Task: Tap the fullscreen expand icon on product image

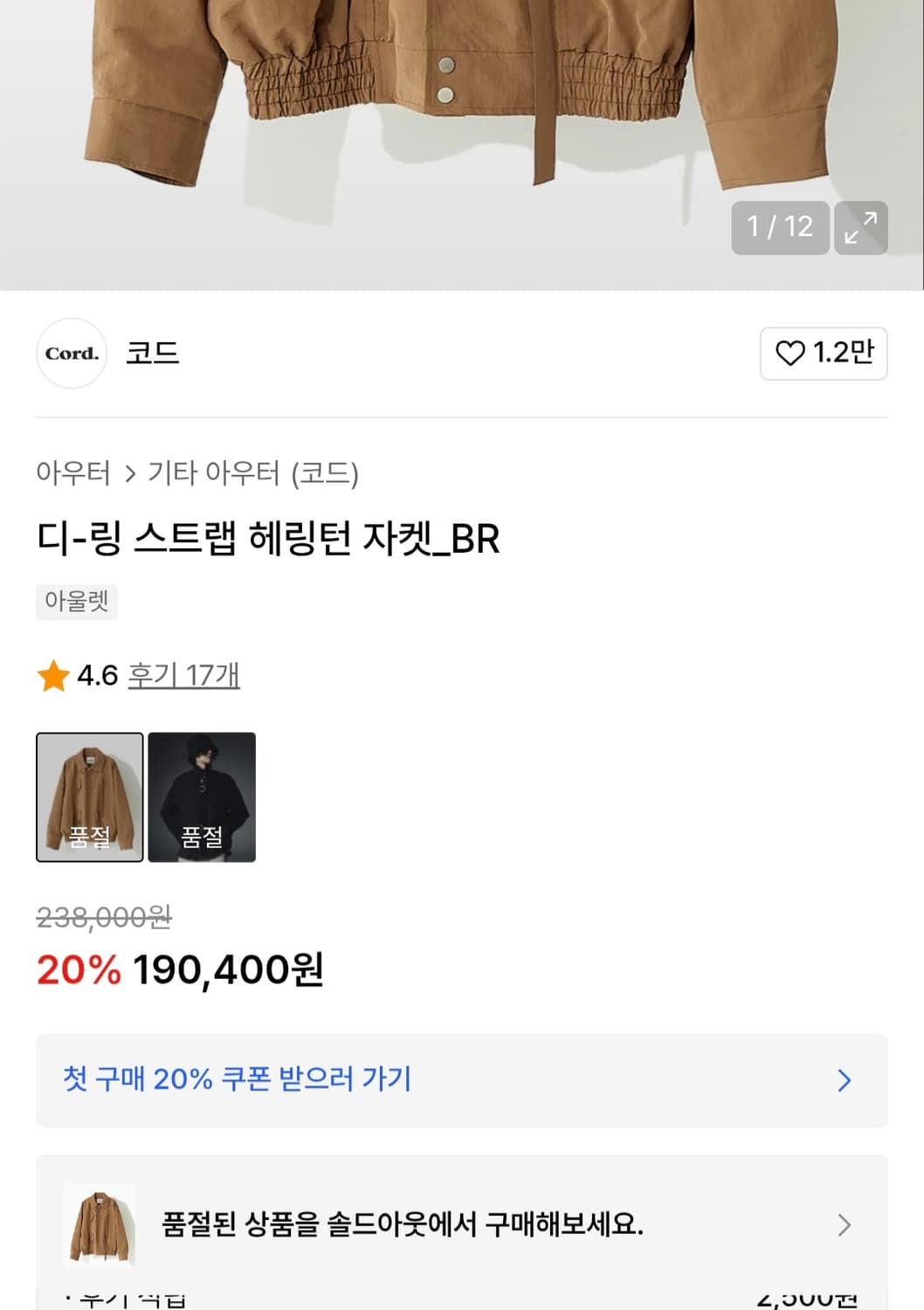Action: pos(861,228)
